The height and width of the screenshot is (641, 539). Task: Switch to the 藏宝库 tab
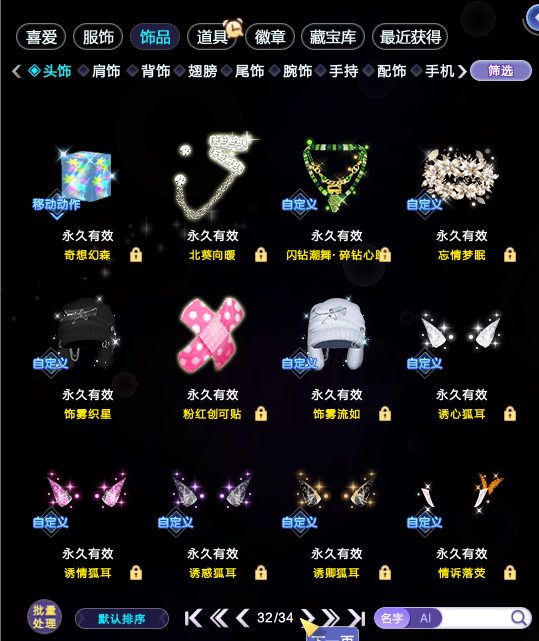[332, 37]
